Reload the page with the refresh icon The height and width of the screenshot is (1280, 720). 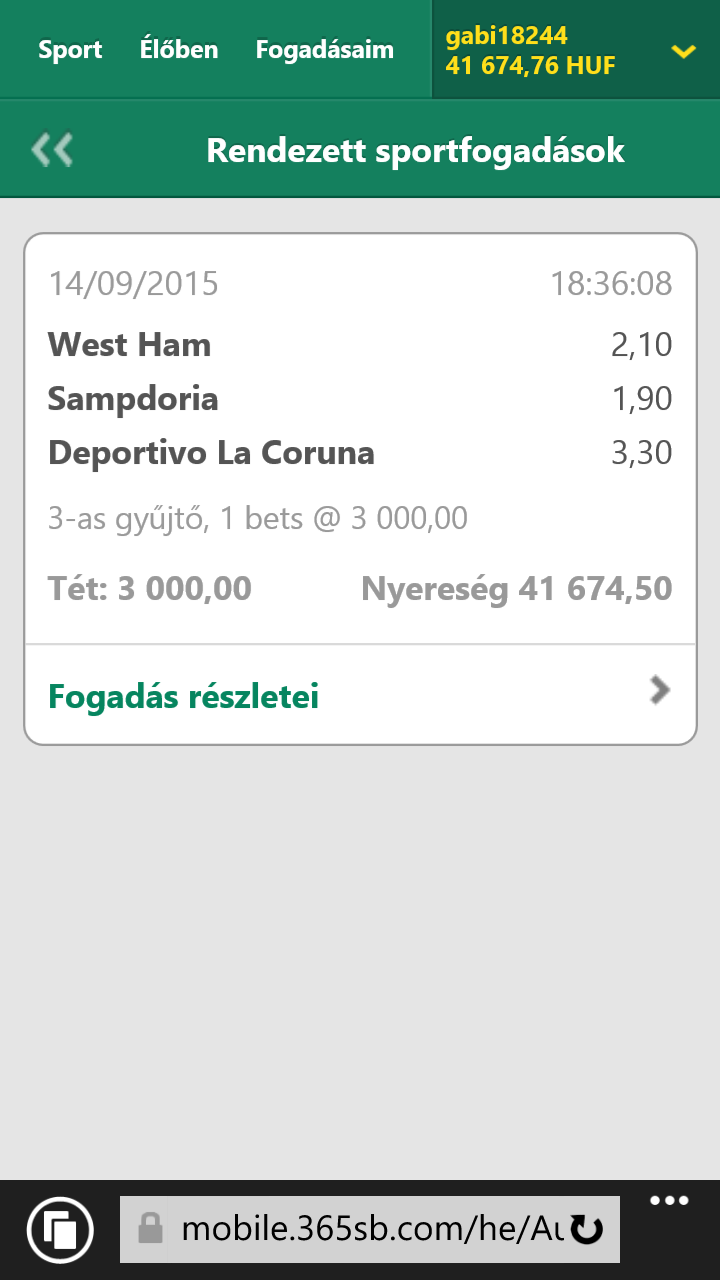587,1230
